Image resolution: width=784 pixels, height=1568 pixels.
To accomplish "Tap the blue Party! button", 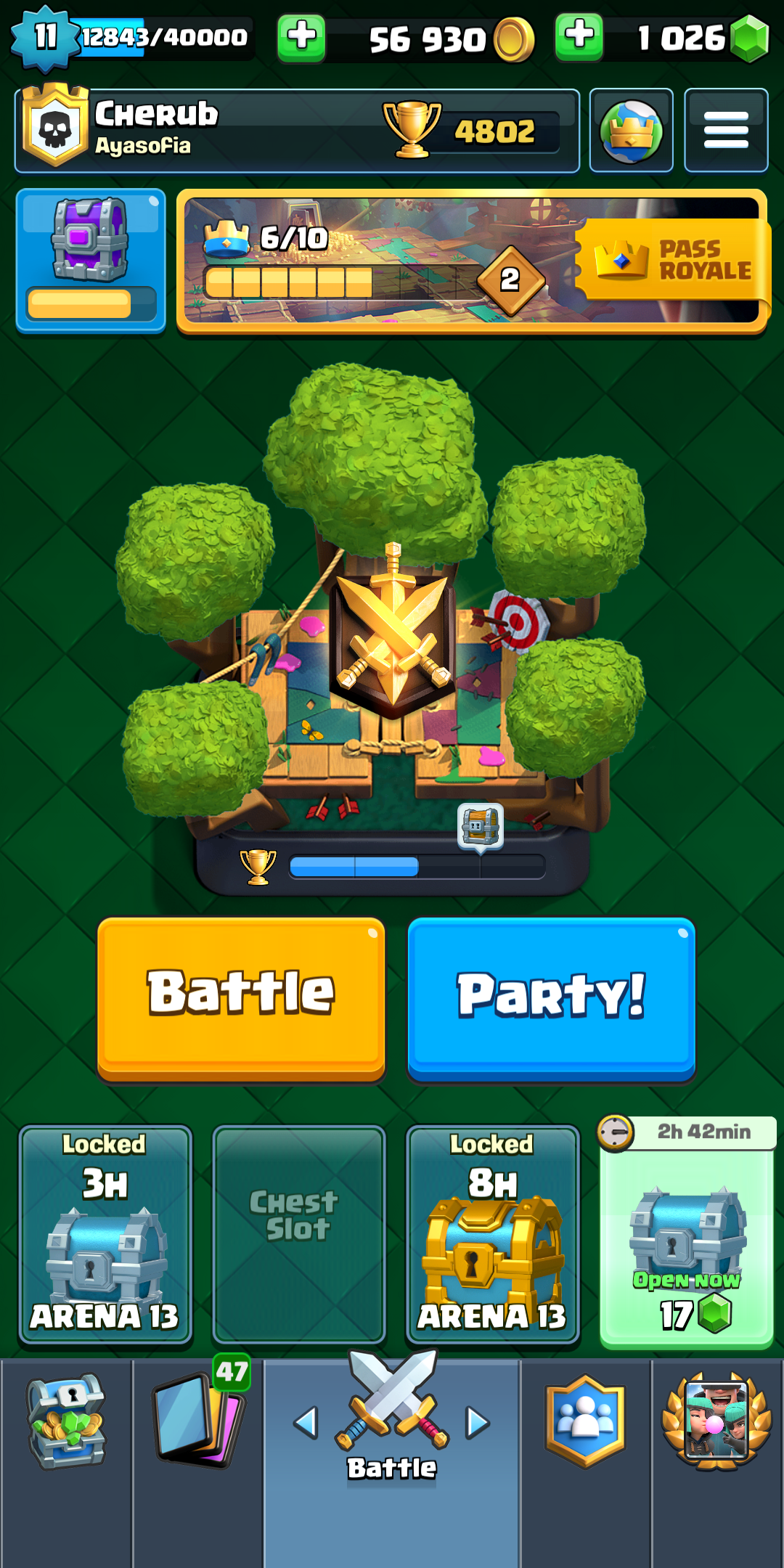I will pyautogui.click(x=551, y=997).
